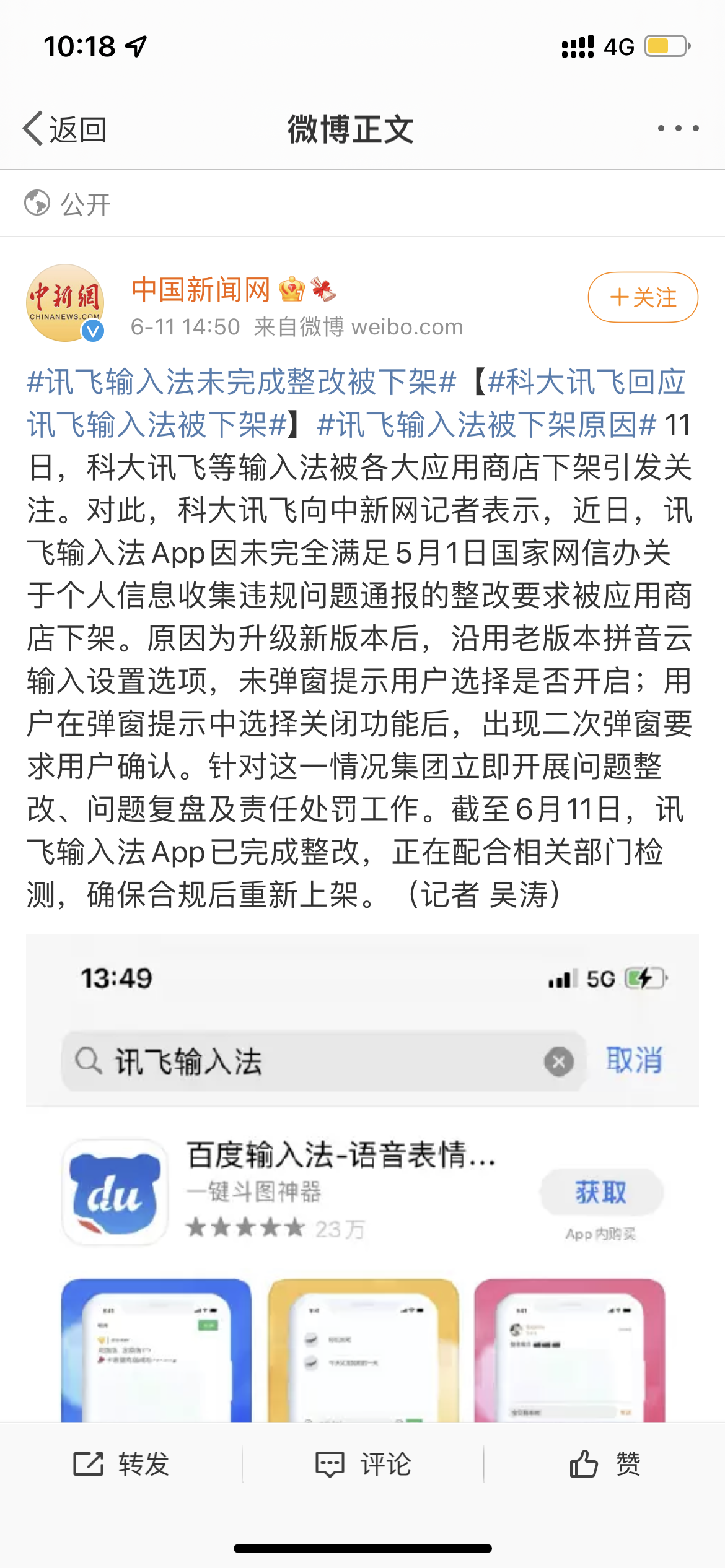Follow 中国新闻网 with the 关注 button
This screenshot has width=725, height=1568.
point(643,297)
